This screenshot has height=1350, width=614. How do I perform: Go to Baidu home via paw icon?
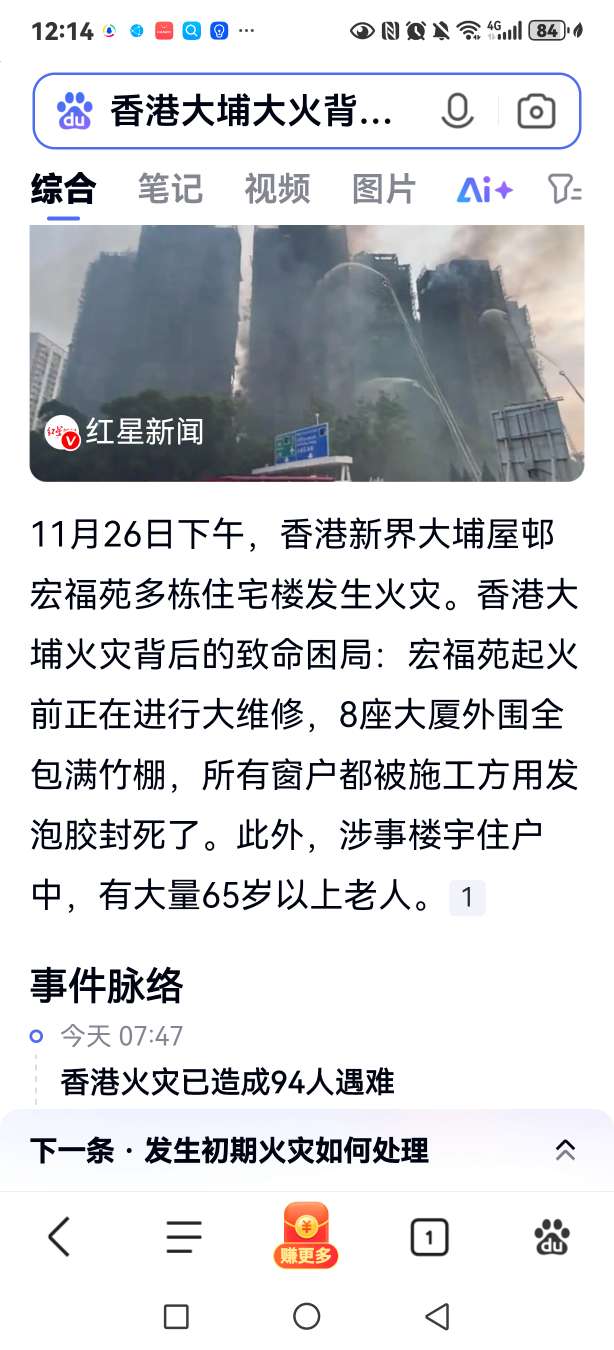tap(552, 1237)
